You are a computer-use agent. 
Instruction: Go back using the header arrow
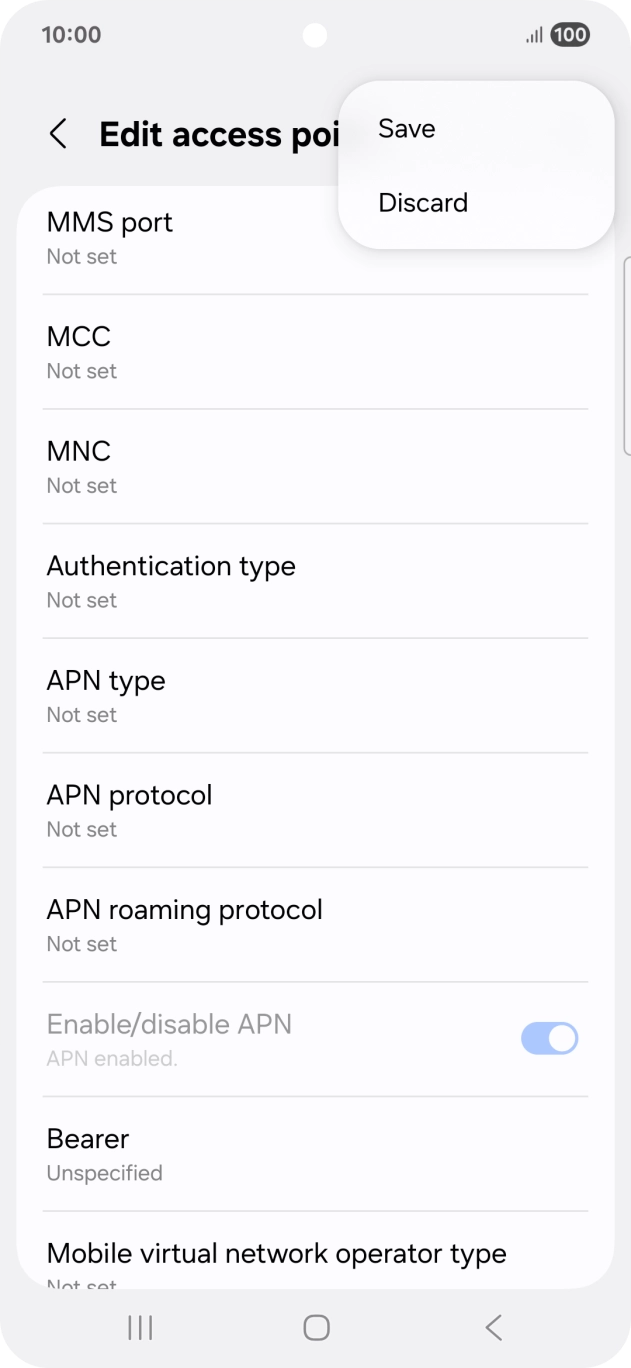pyautogui.click(x=59, y=134)
